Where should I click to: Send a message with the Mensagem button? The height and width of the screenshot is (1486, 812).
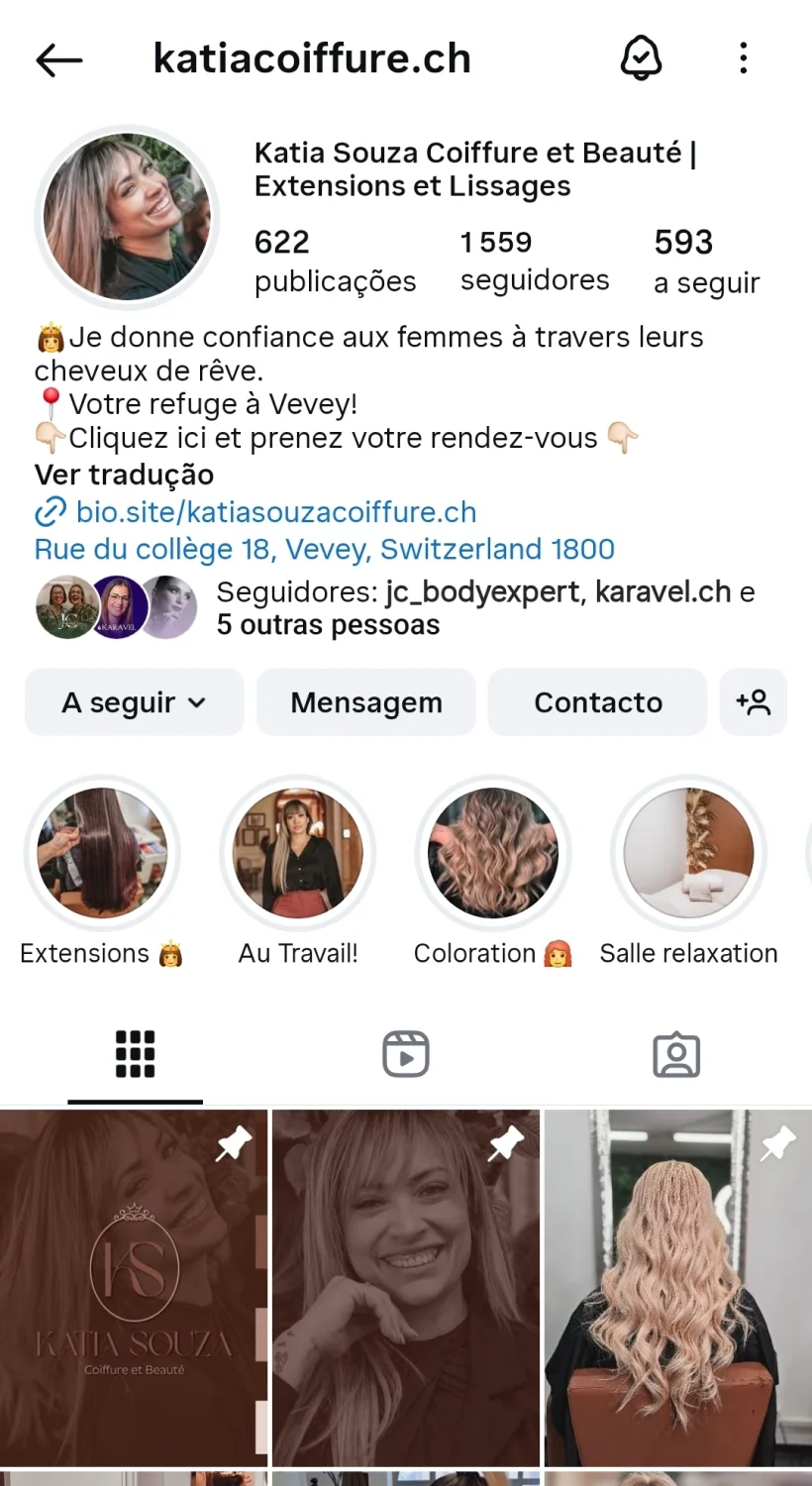[x=366, y=702]
